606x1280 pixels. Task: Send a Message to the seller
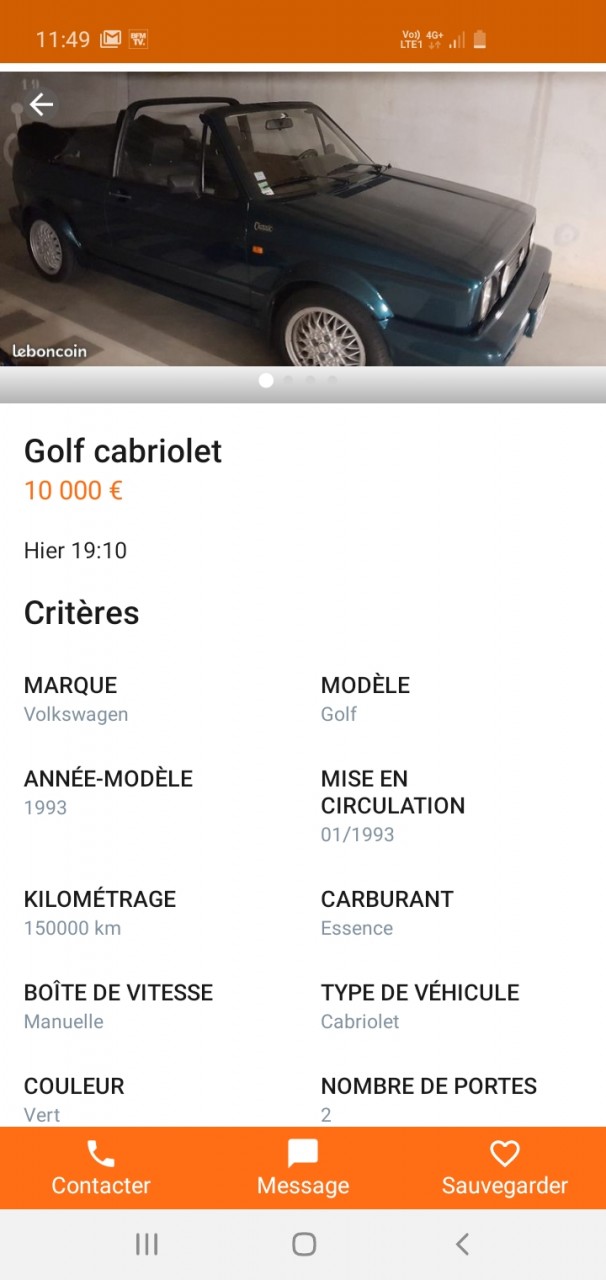point(303,1168)
